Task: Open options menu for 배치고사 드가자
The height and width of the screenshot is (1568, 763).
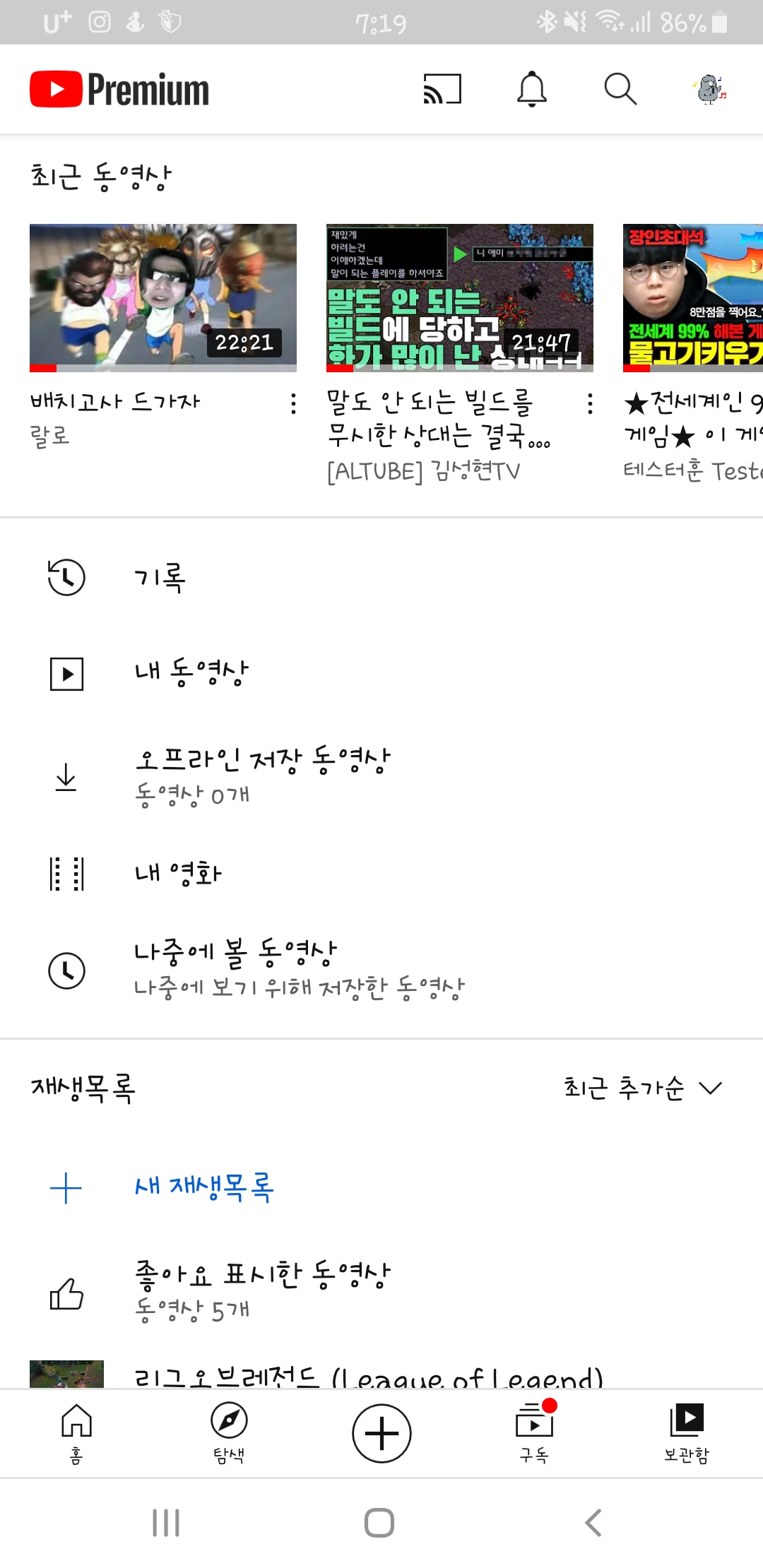Action: (293, 404)
